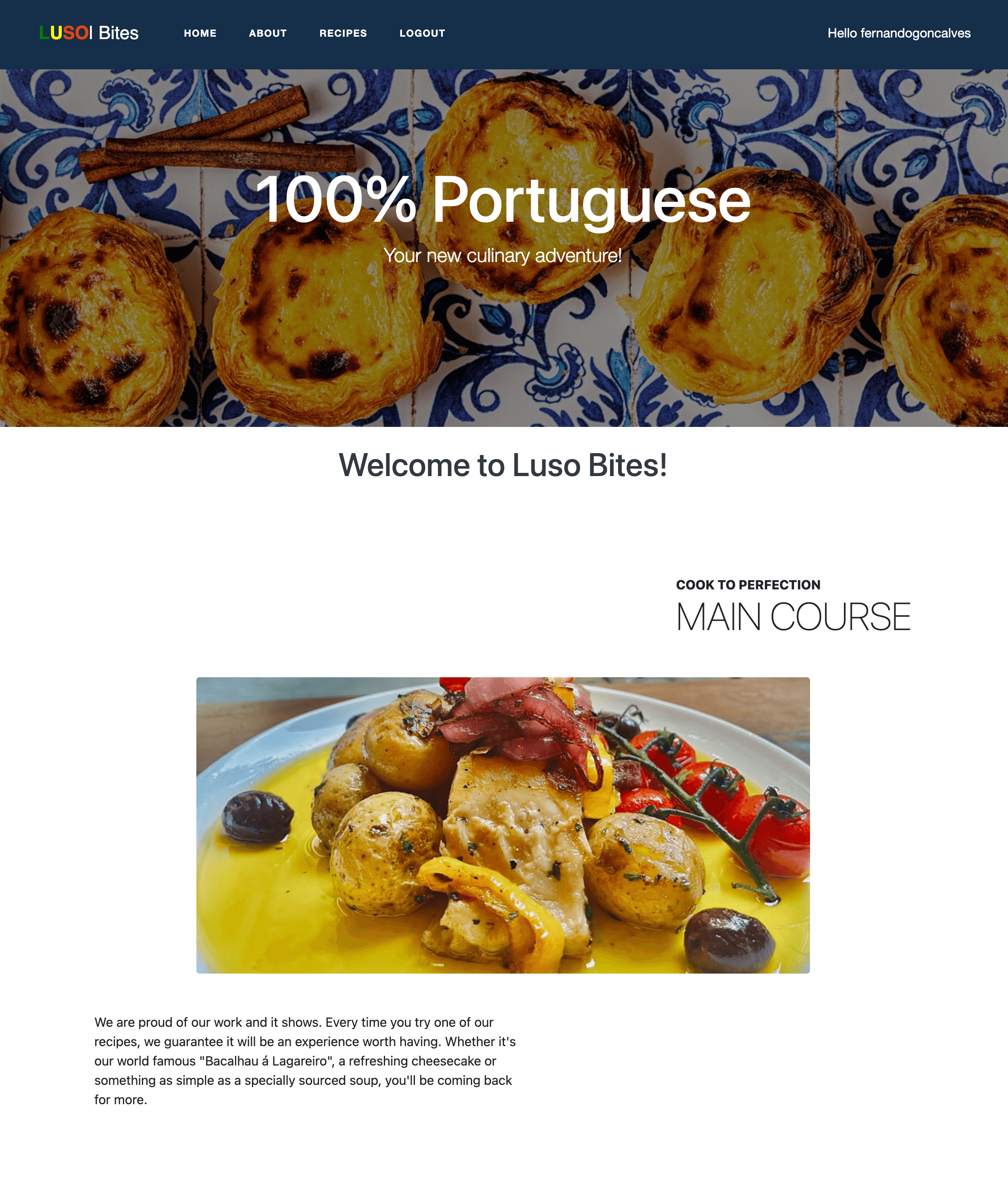
Task: Tap the Luso Bites brand link
Action: [x=89, y=33]
